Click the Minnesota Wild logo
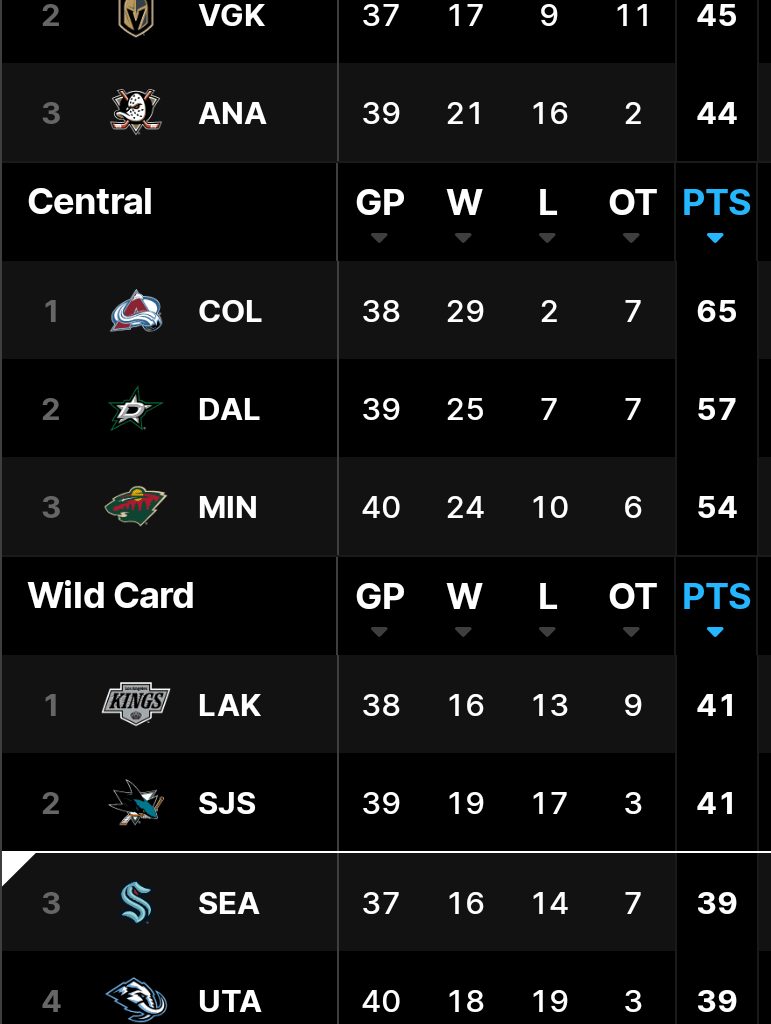Screen dimensions: 771x1024 pyautogui.click(x=136, y=506)
